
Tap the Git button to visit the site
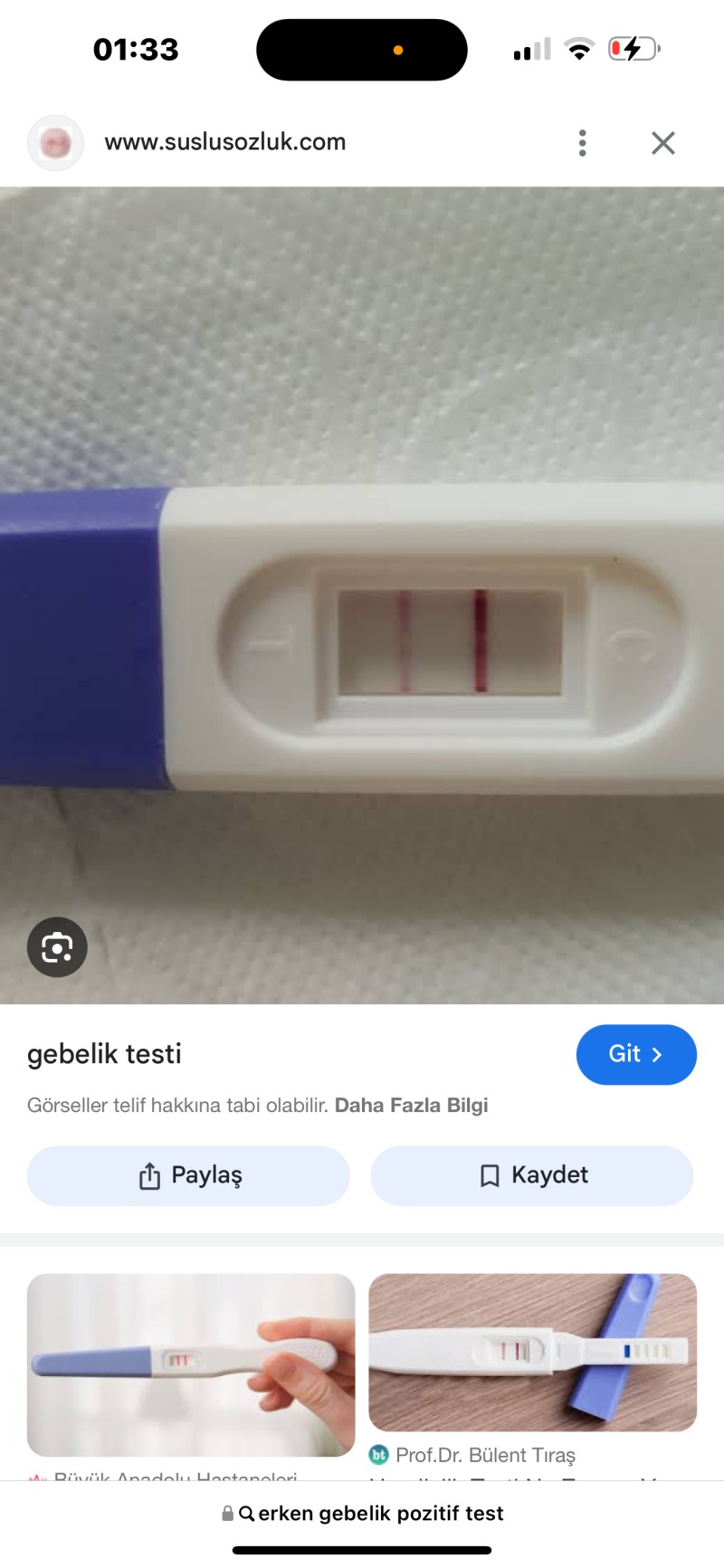point(635,1054)
